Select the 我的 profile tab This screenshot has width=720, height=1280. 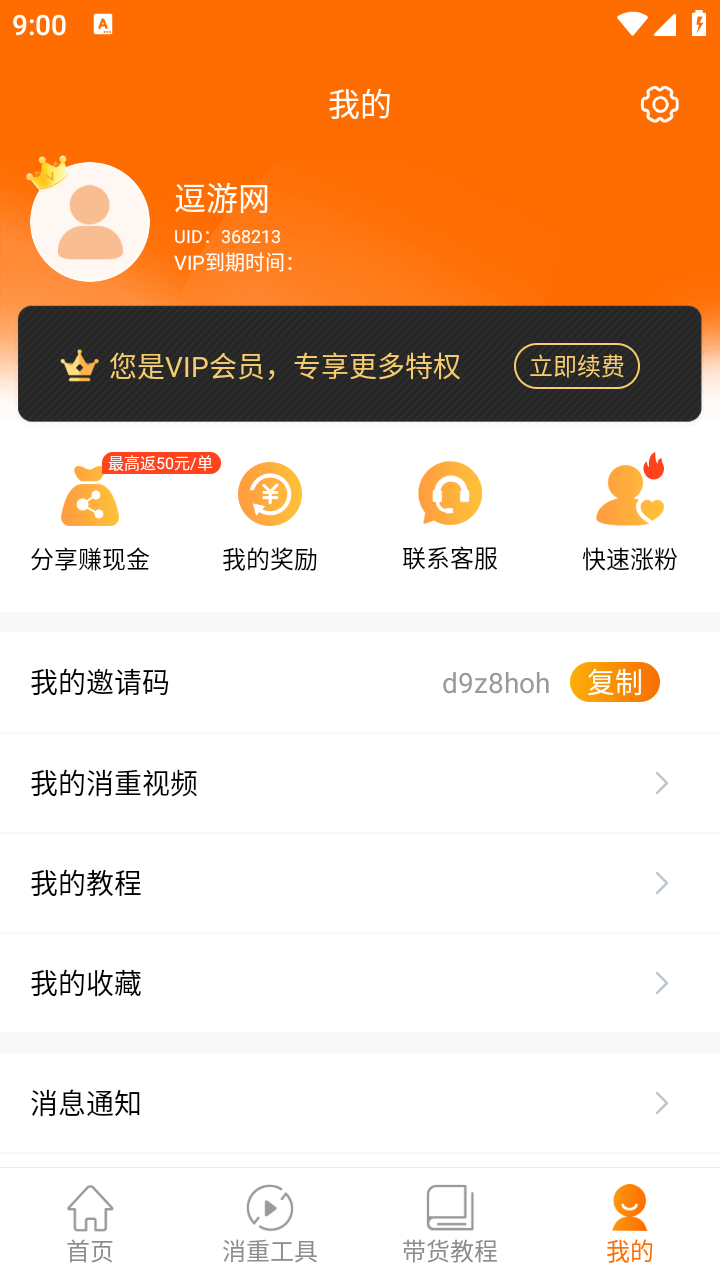(629, 1220)
